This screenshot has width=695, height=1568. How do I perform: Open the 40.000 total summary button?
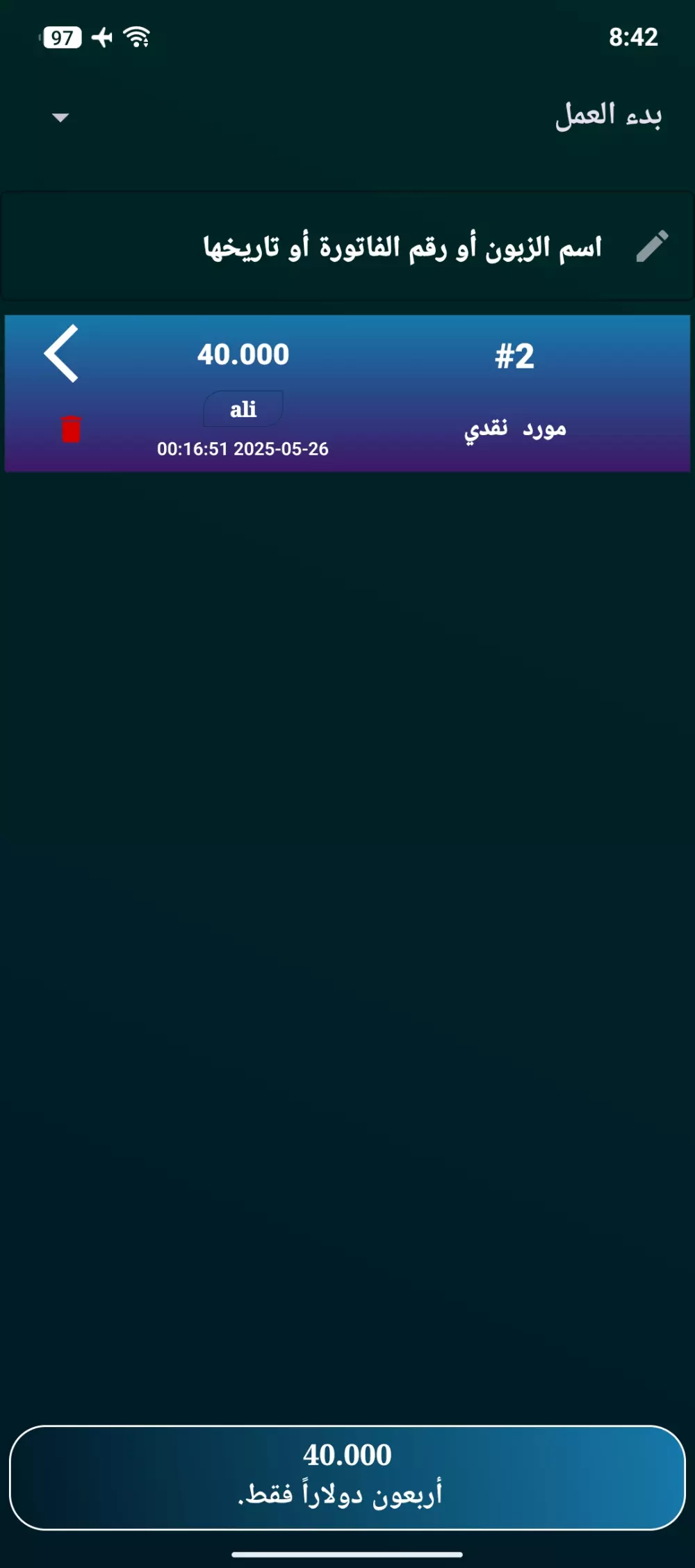347,1478
